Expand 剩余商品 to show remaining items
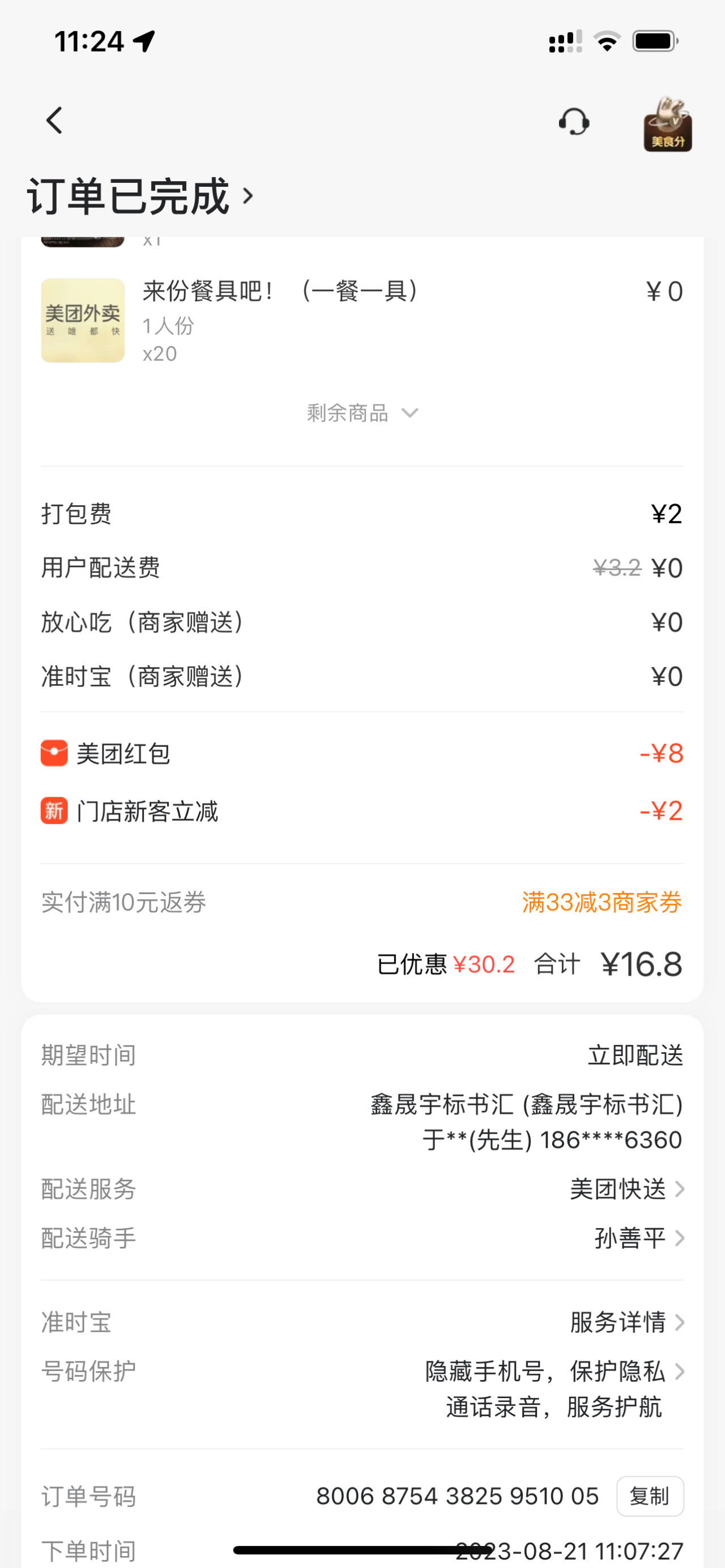725x1568 pixels. pos(362,413)
